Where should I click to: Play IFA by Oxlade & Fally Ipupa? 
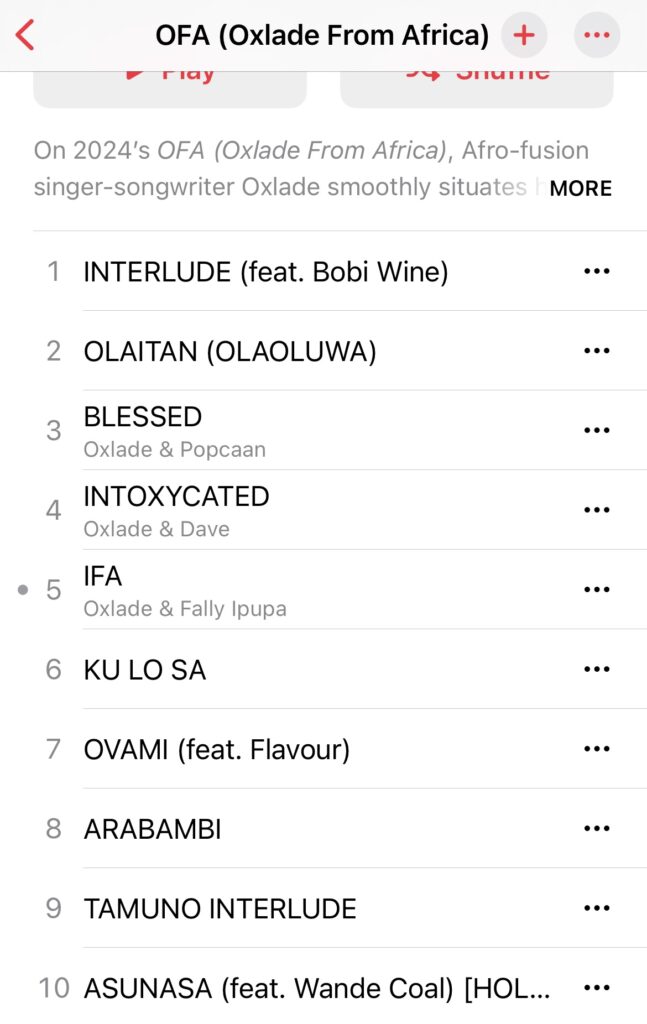coord(185,590)
